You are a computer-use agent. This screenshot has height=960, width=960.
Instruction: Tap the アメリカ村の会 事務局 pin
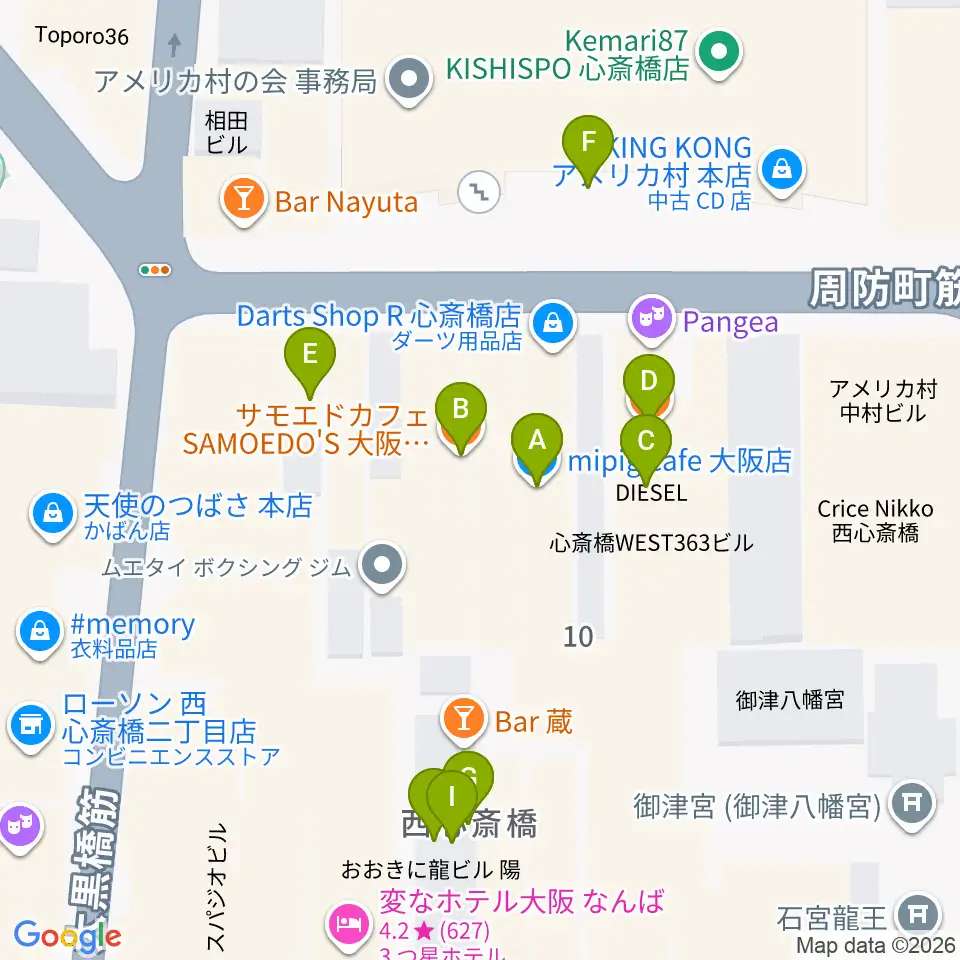coord(410,81)
